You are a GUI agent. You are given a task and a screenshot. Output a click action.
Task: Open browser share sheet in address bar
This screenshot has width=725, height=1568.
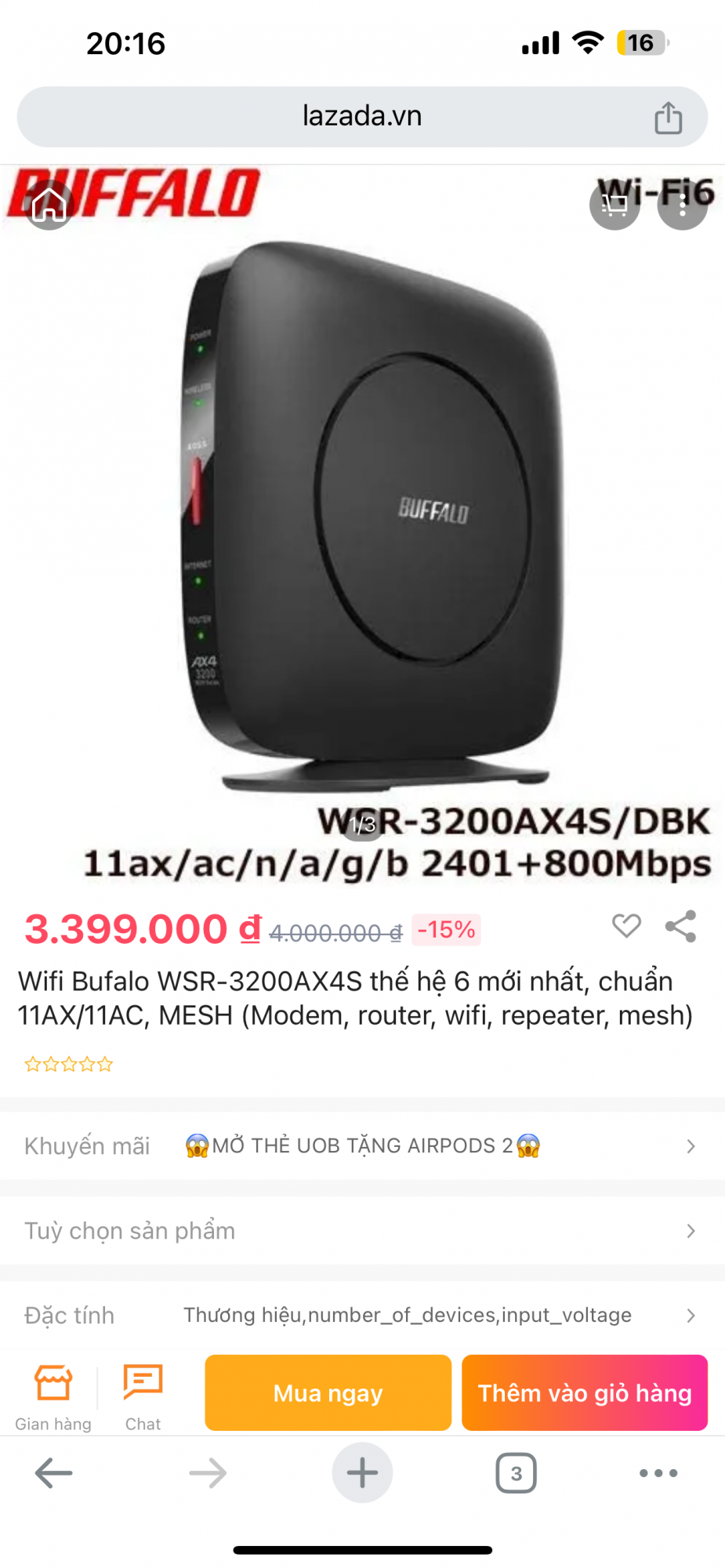coord(668,118)
